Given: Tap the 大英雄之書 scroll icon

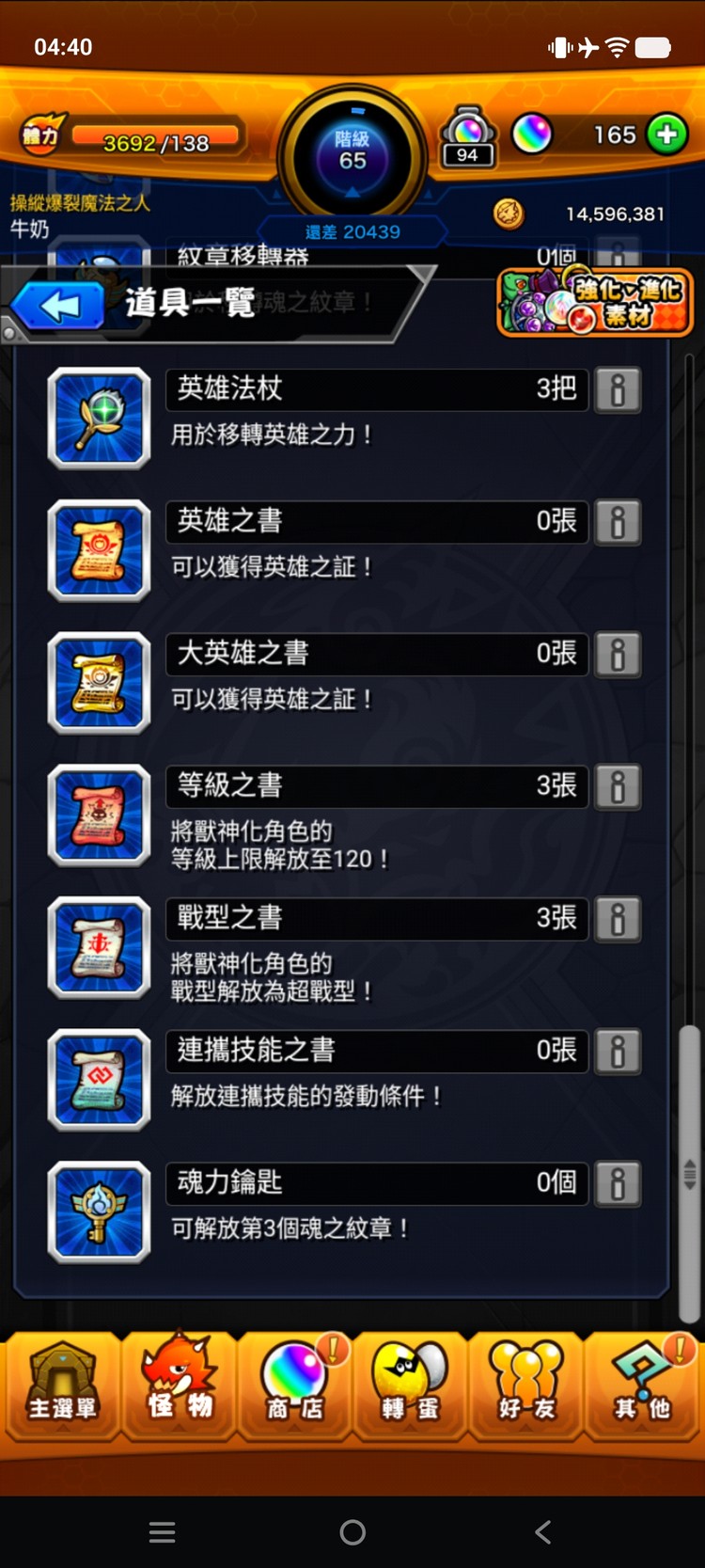Looking at the screenshot, I should (x=99, y=683).
